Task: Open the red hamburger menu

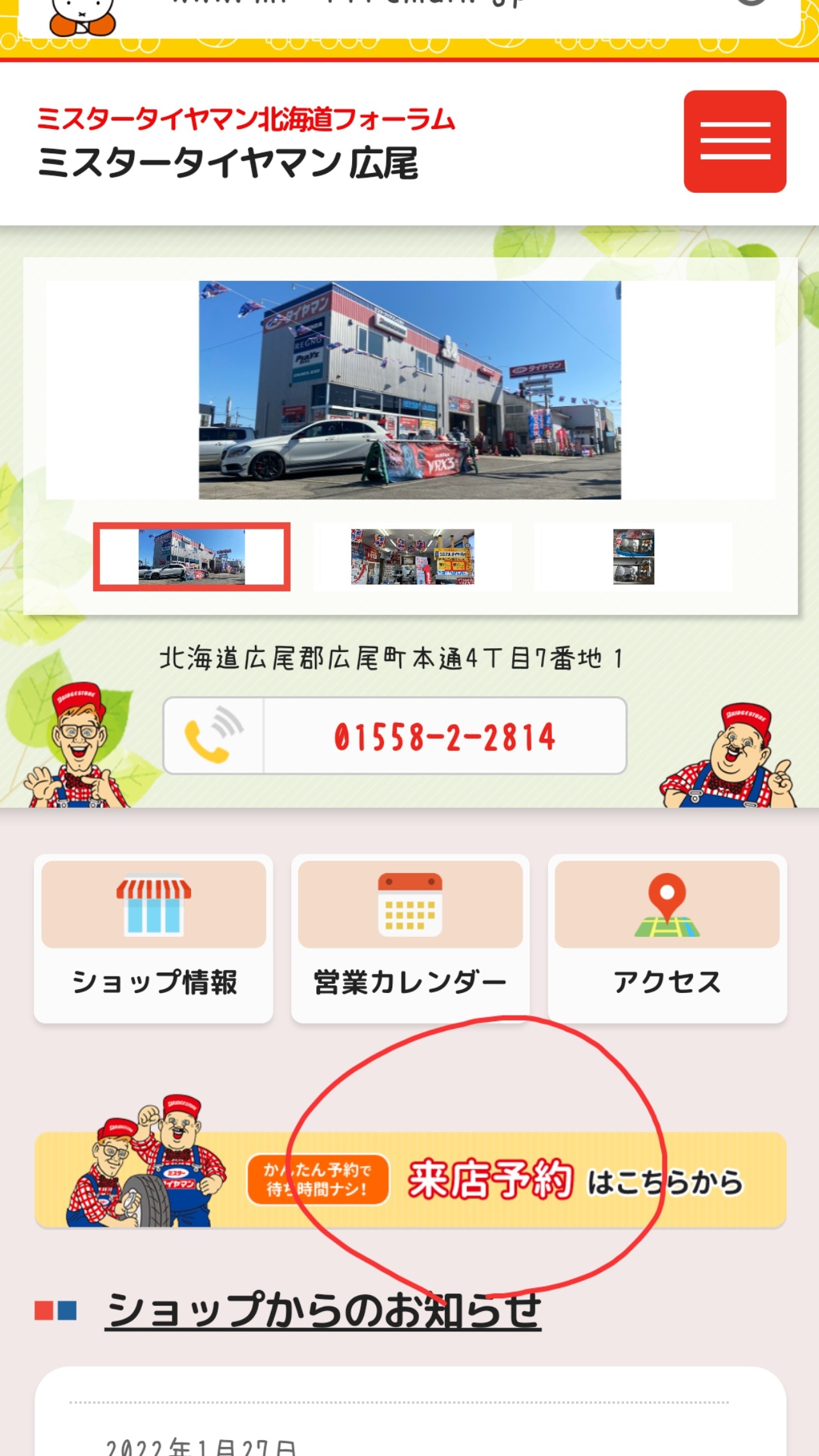Action: 735,141
